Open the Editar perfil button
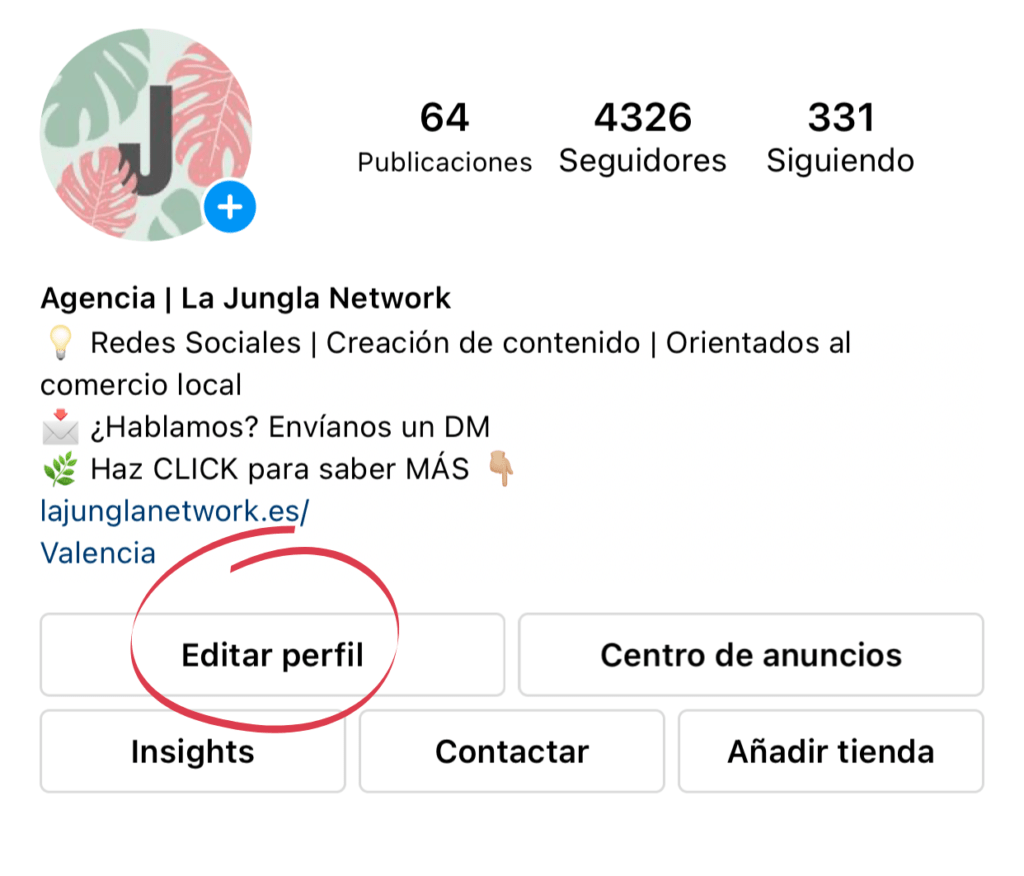This screenshot has width=1024, height=876. coord(272,656)
